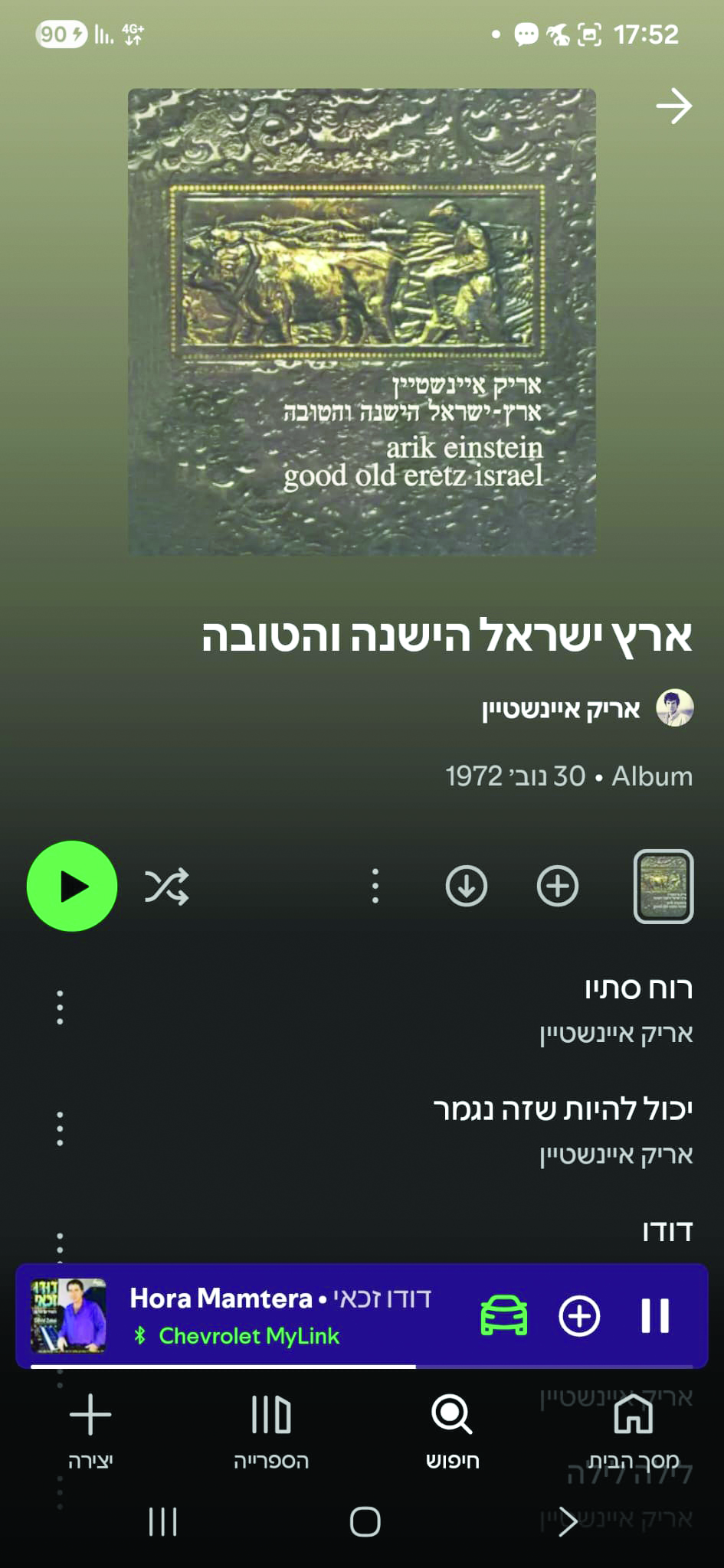This screenshot has width=724, height=1568.
Task: Open car device connection in mini player
Action: point(503,1316)
